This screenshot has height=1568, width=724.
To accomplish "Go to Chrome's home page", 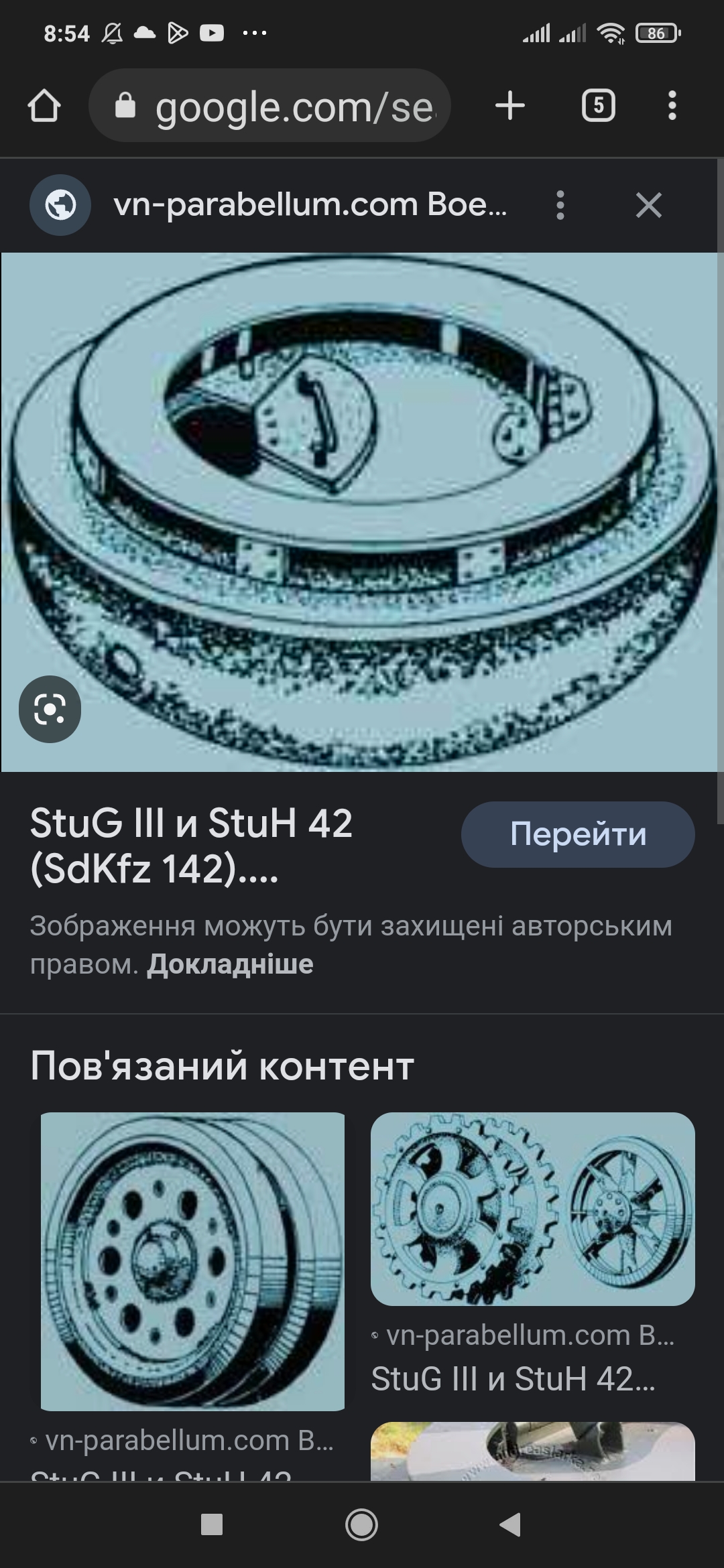I will tap(44, 106).
